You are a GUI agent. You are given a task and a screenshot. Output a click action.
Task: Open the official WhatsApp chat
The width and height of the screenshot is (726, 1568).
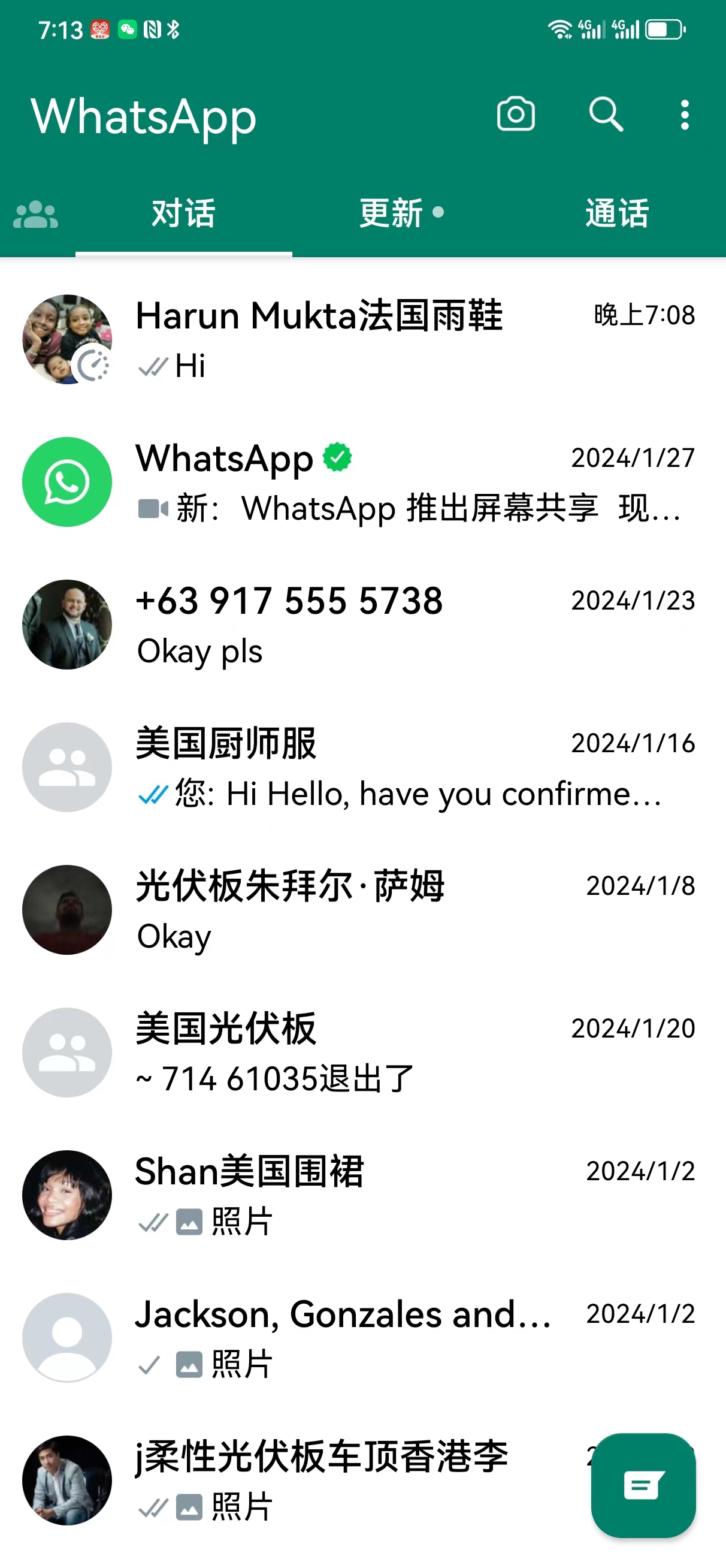tap(365, 482)
